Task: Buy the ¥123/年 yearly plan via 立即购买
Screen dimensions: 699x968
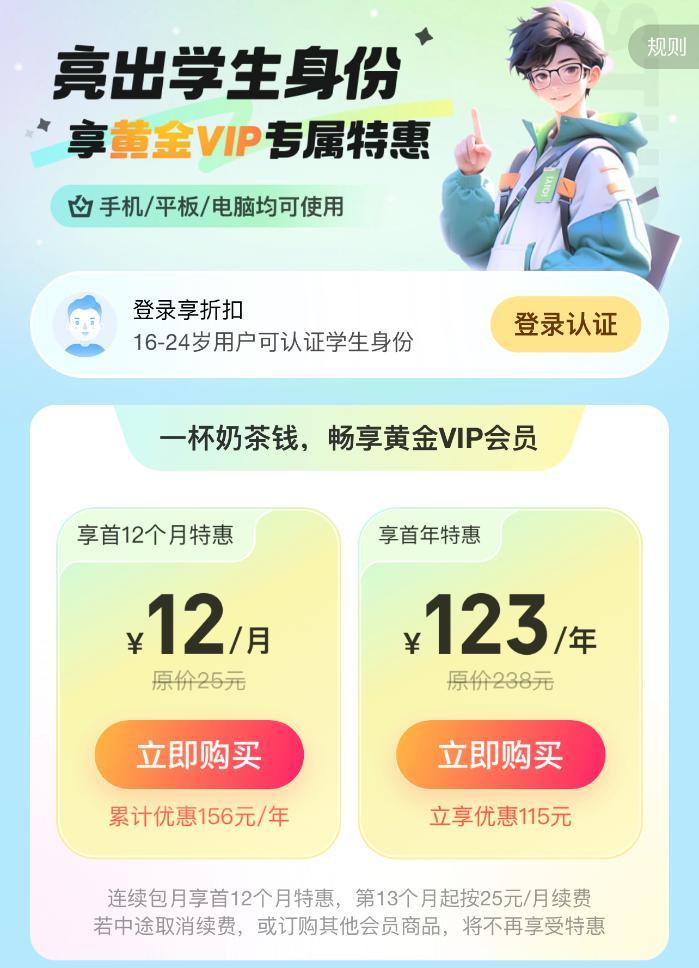Action: click(500, 755)
